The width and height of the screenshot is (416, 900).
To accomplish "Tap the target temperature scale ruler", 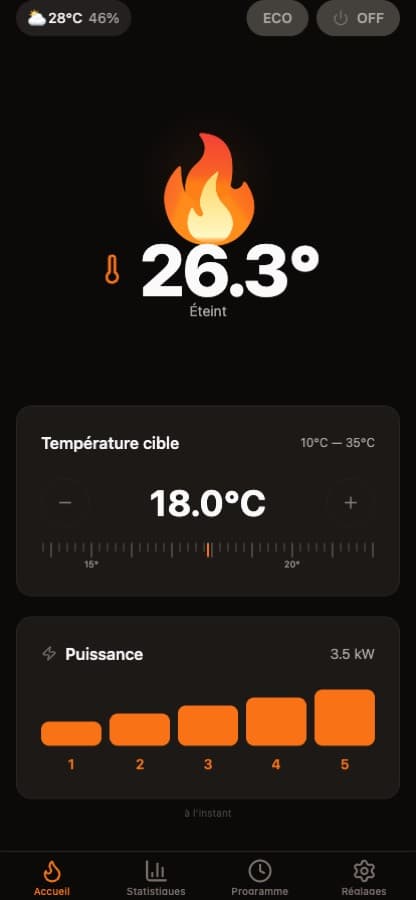I will [x=208, y=553].
